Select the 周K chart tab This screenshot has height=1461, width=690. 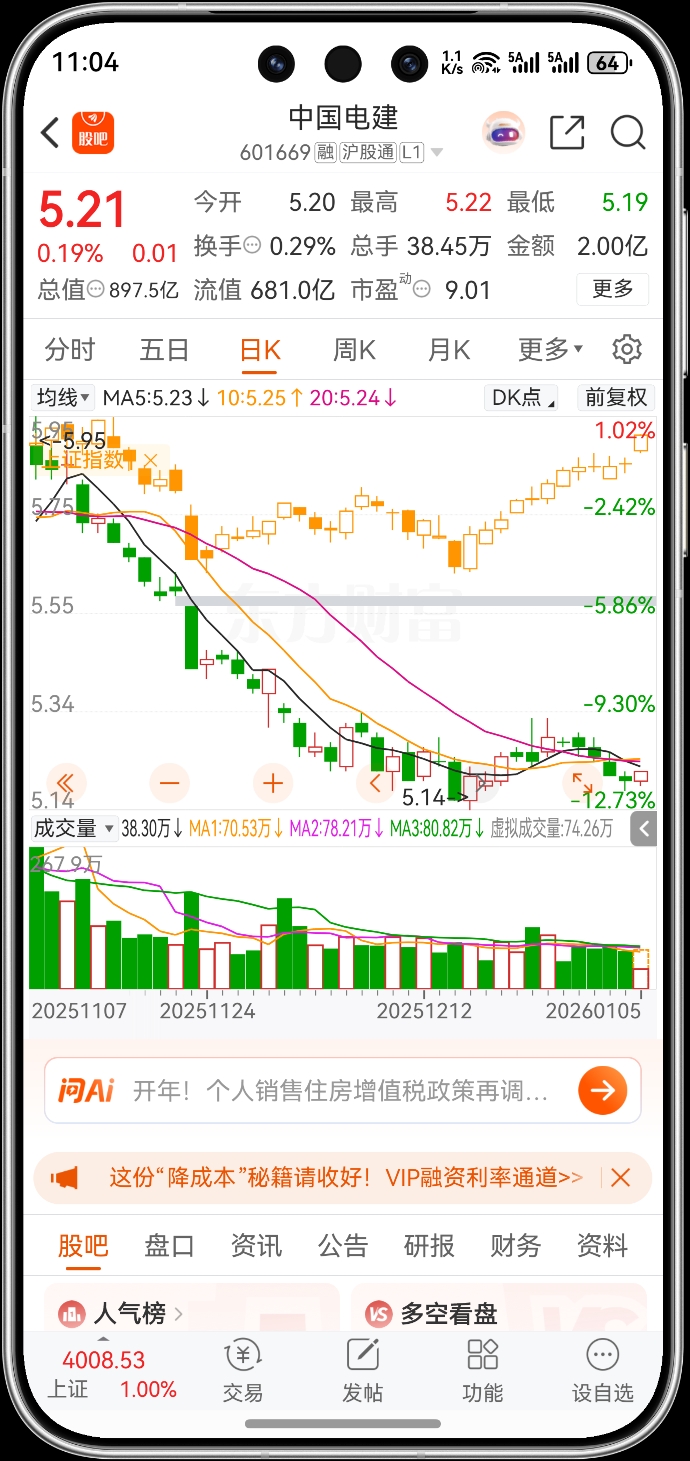[x=354, y=350]
